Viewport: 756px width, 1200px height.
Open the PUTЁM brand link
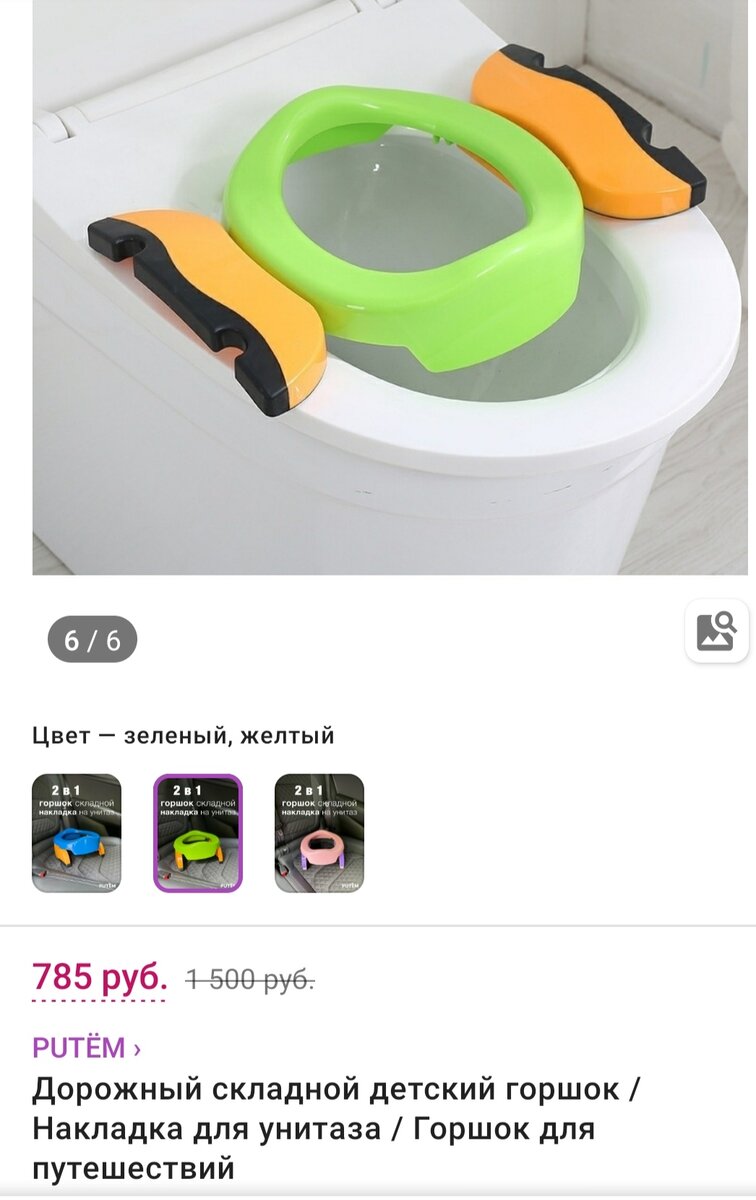pos(86,1048)
